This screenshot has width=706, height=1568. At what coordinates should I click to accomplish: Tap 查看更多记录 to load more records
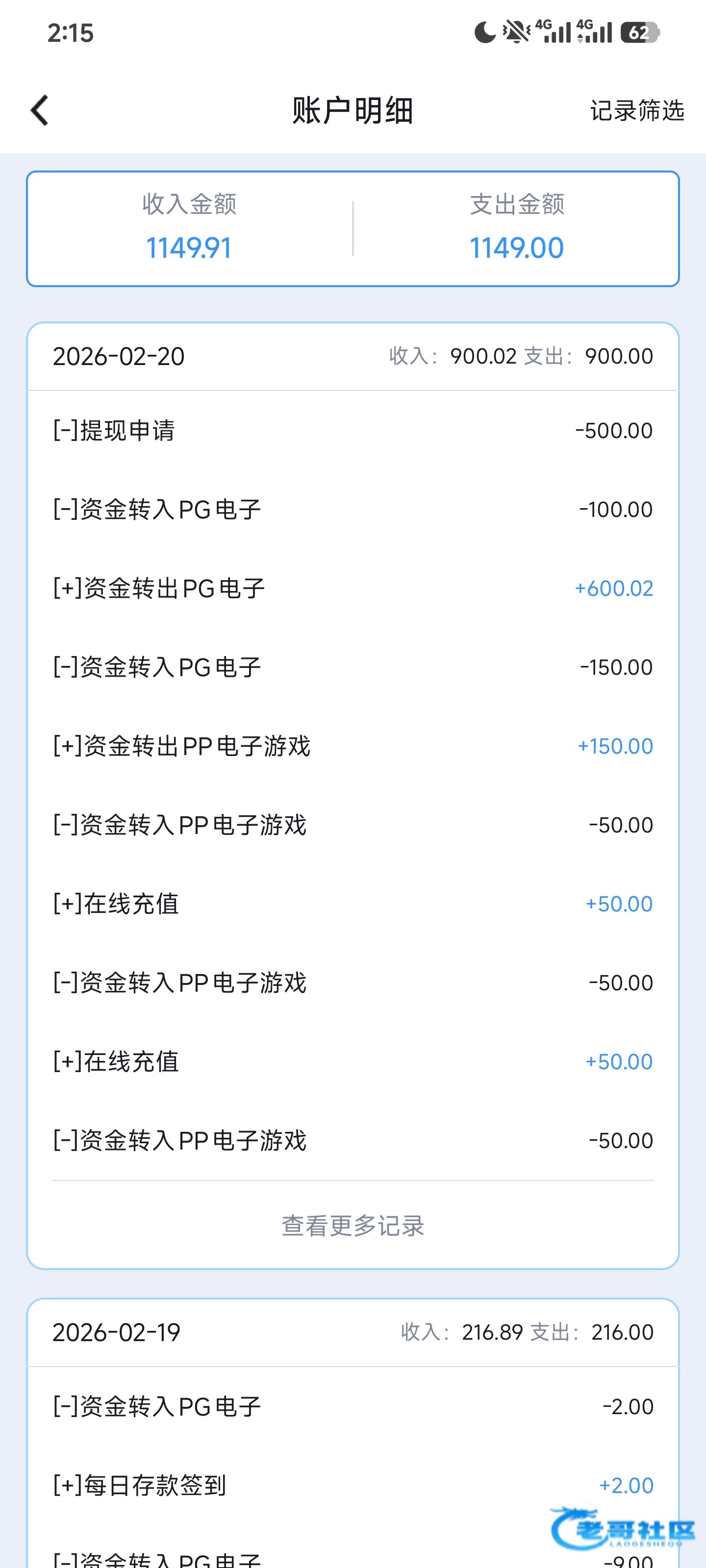(x=353, y=1226)
